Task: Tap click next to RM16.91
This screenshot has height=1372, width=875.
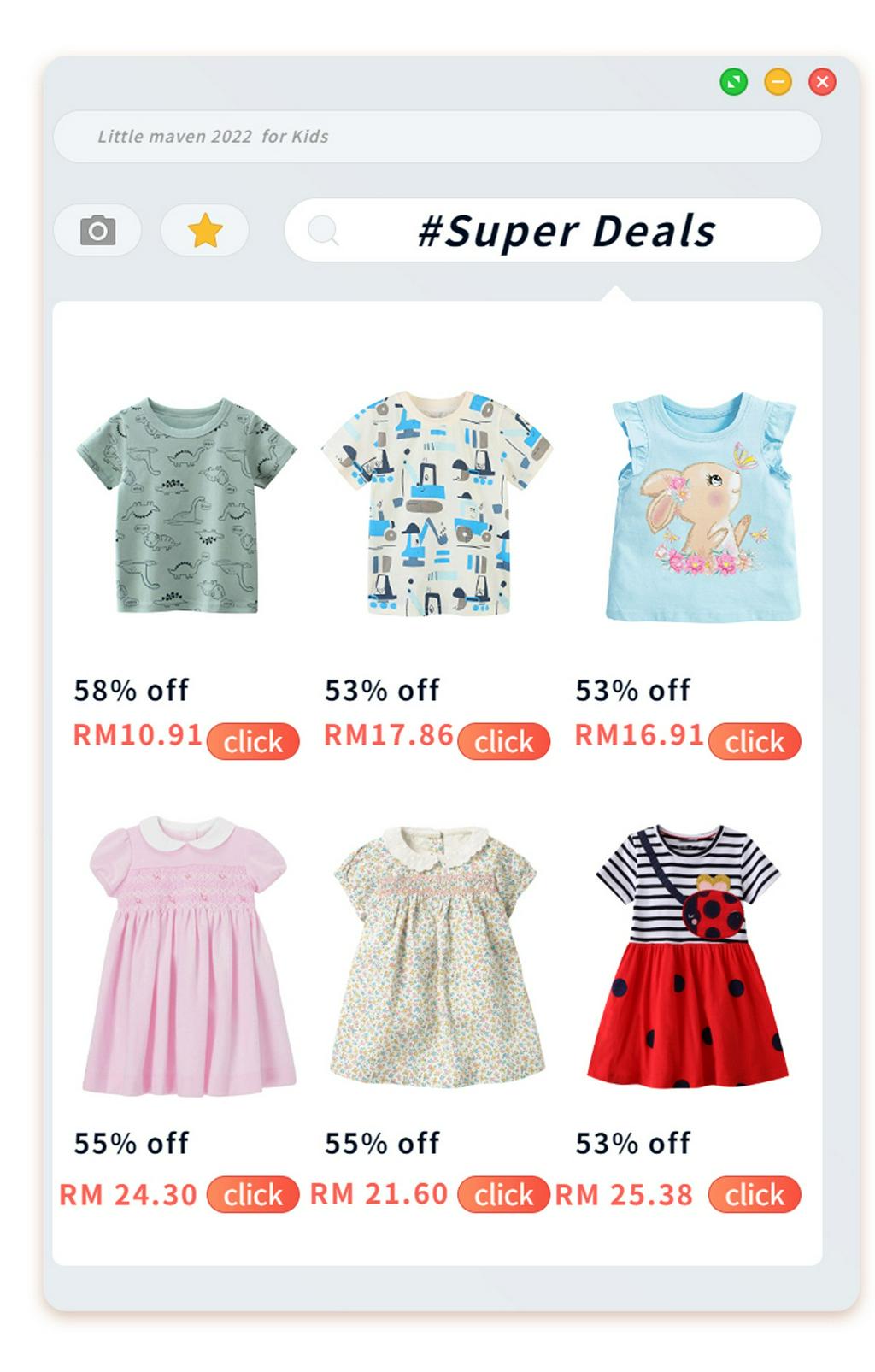Action: coord(756,742)
